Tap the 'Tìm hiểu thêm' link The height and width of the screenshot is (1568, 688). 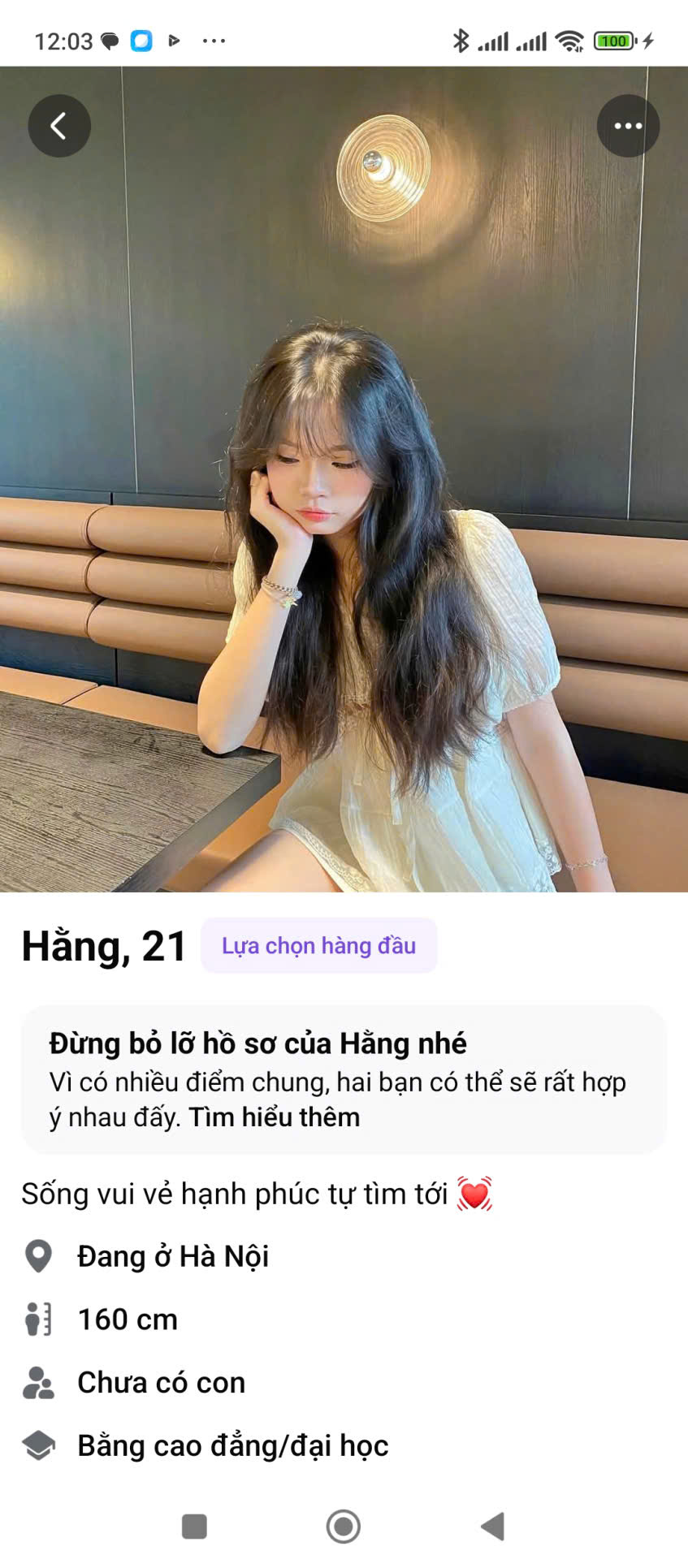(x=275, y=1117)
